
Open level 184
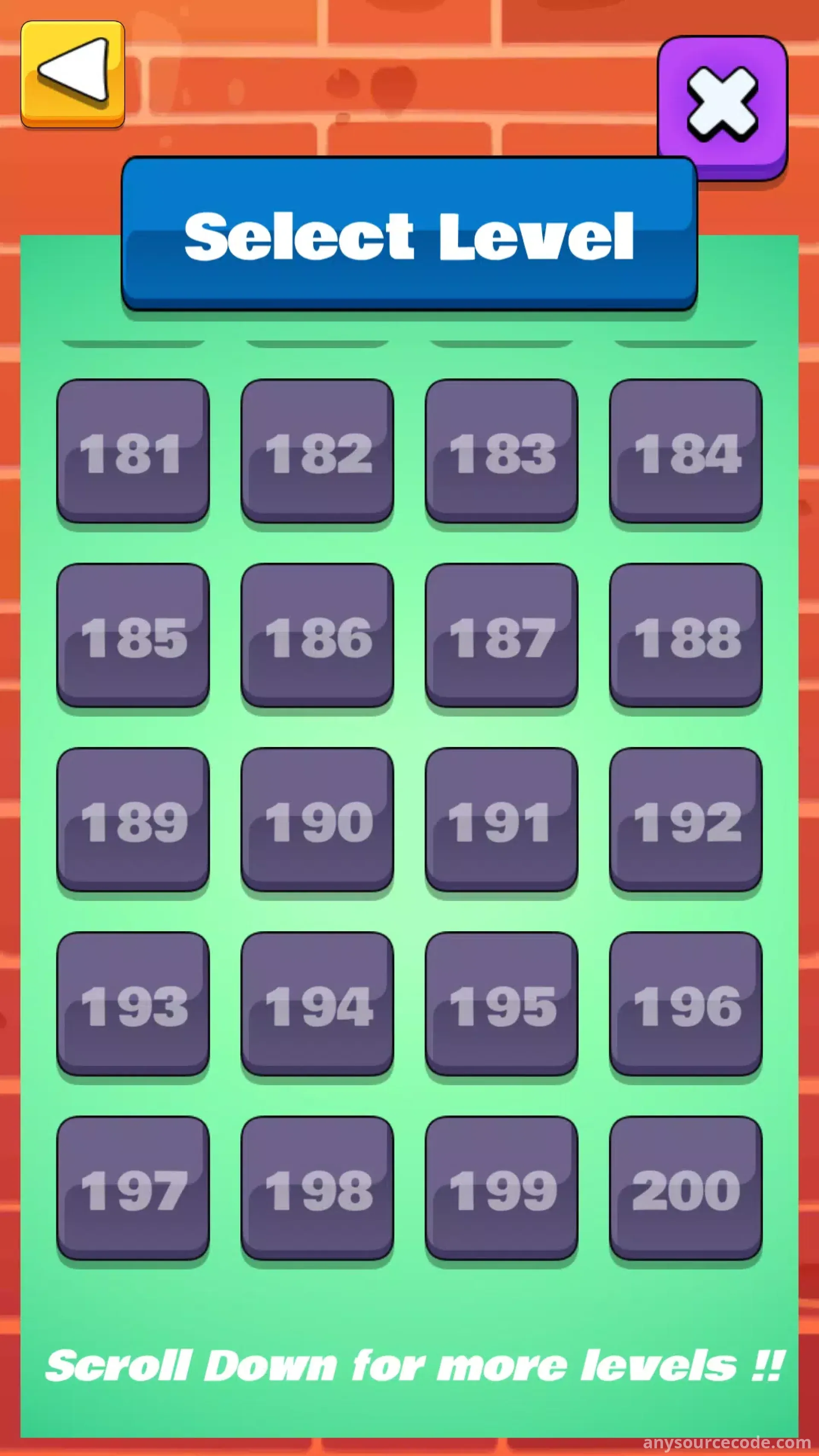[685, 451]
